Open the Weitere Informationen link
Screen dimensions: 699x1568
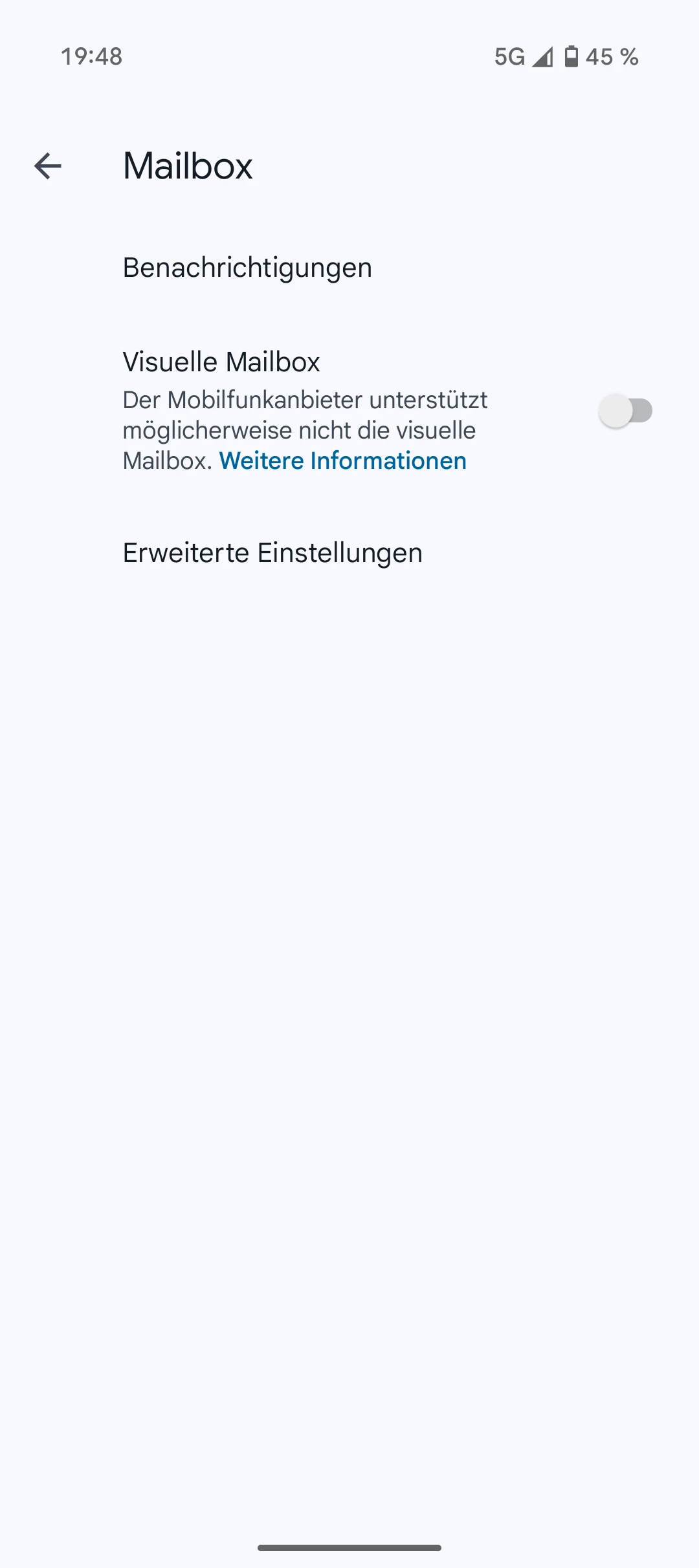(x=342, y=461)
